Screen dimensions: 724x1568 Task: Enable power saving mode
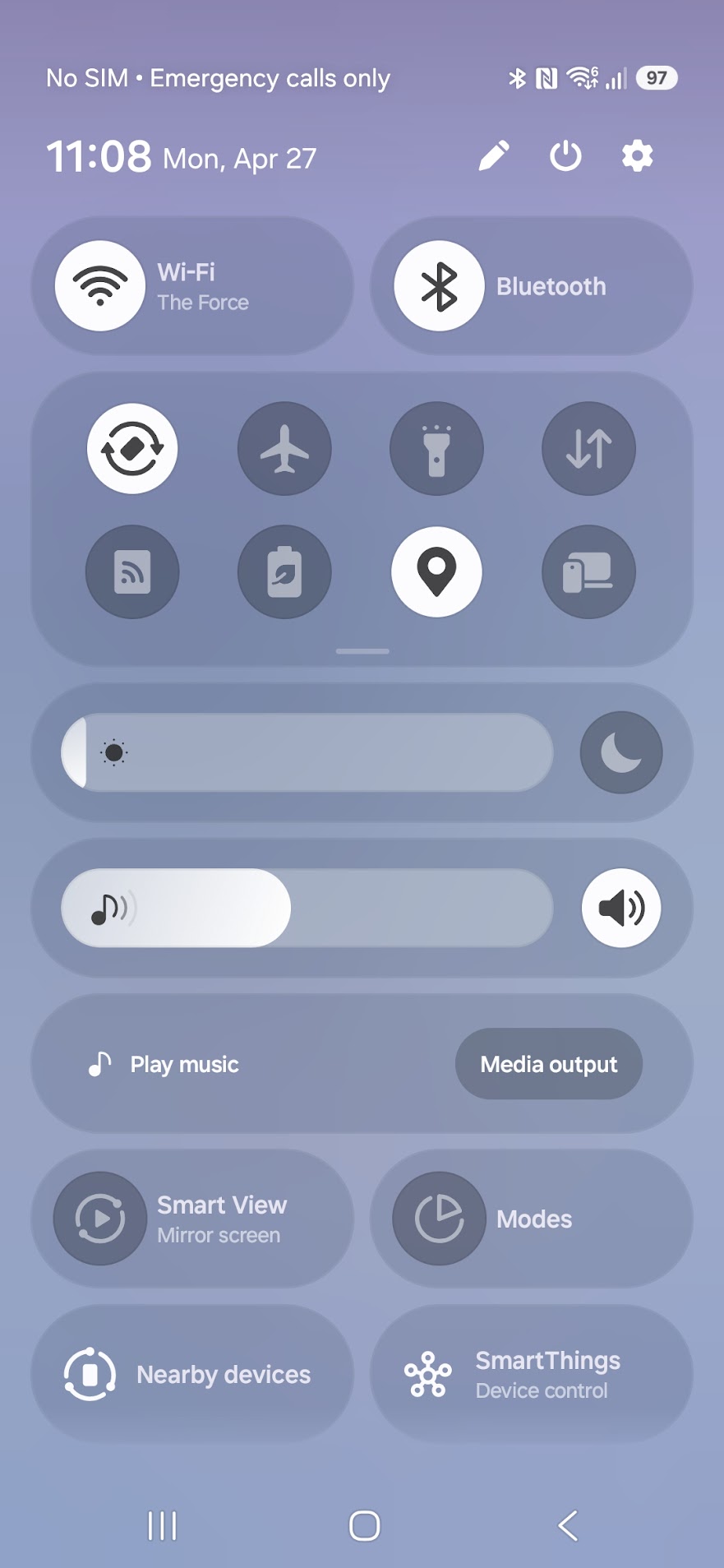(x=284, y=571)
